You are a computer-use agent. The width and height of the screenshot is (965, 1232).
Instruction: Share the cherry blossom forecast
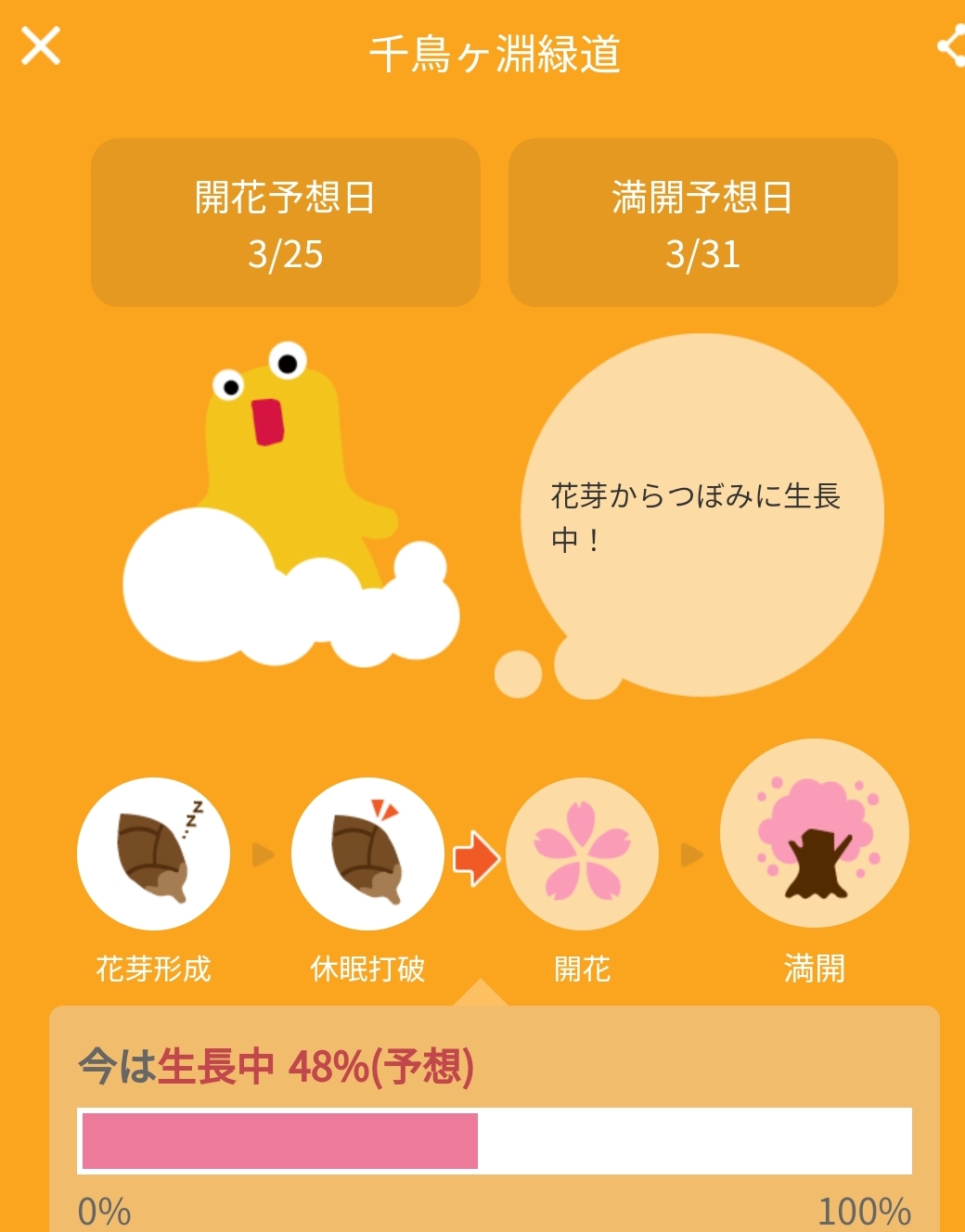click(951, 47)
